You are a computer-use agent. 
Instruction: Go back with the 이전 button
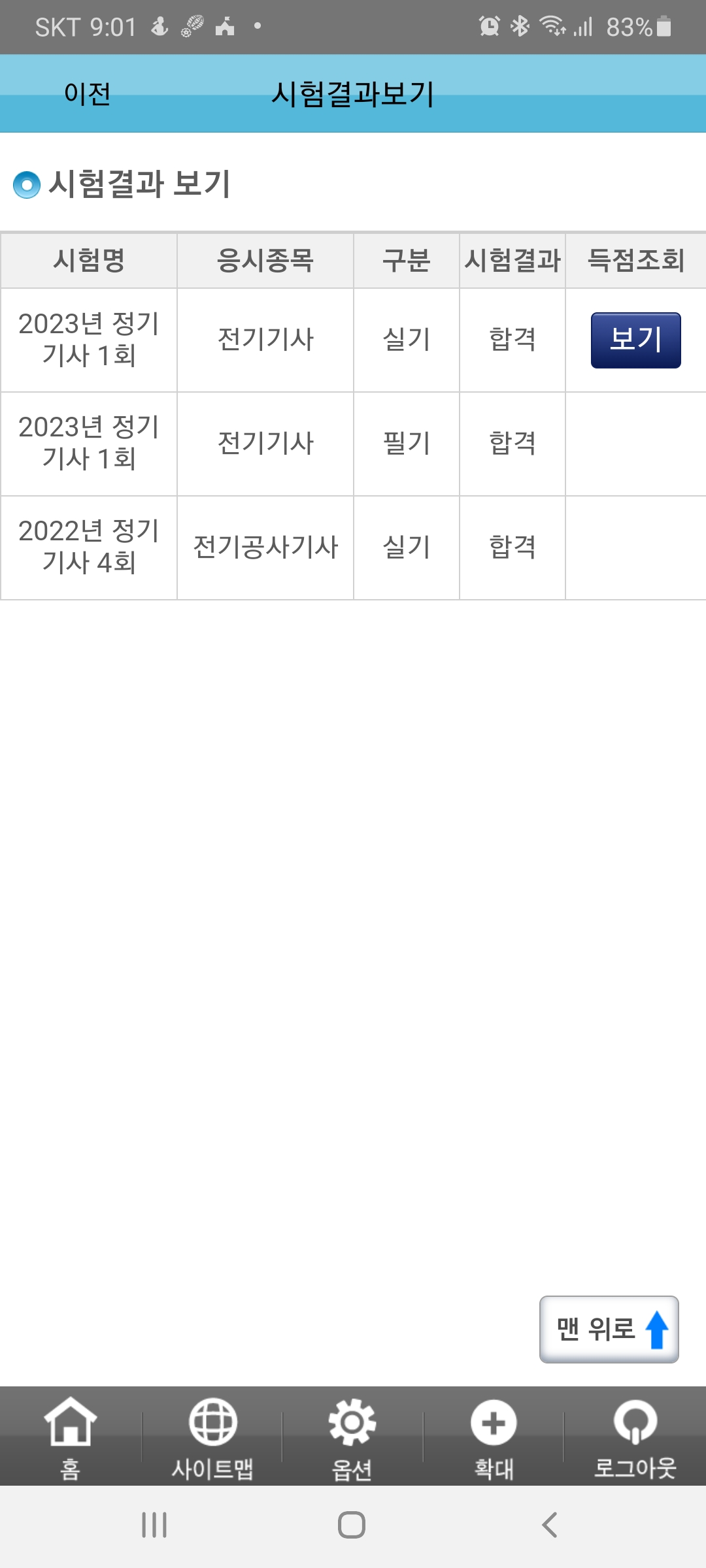point(88,93)
